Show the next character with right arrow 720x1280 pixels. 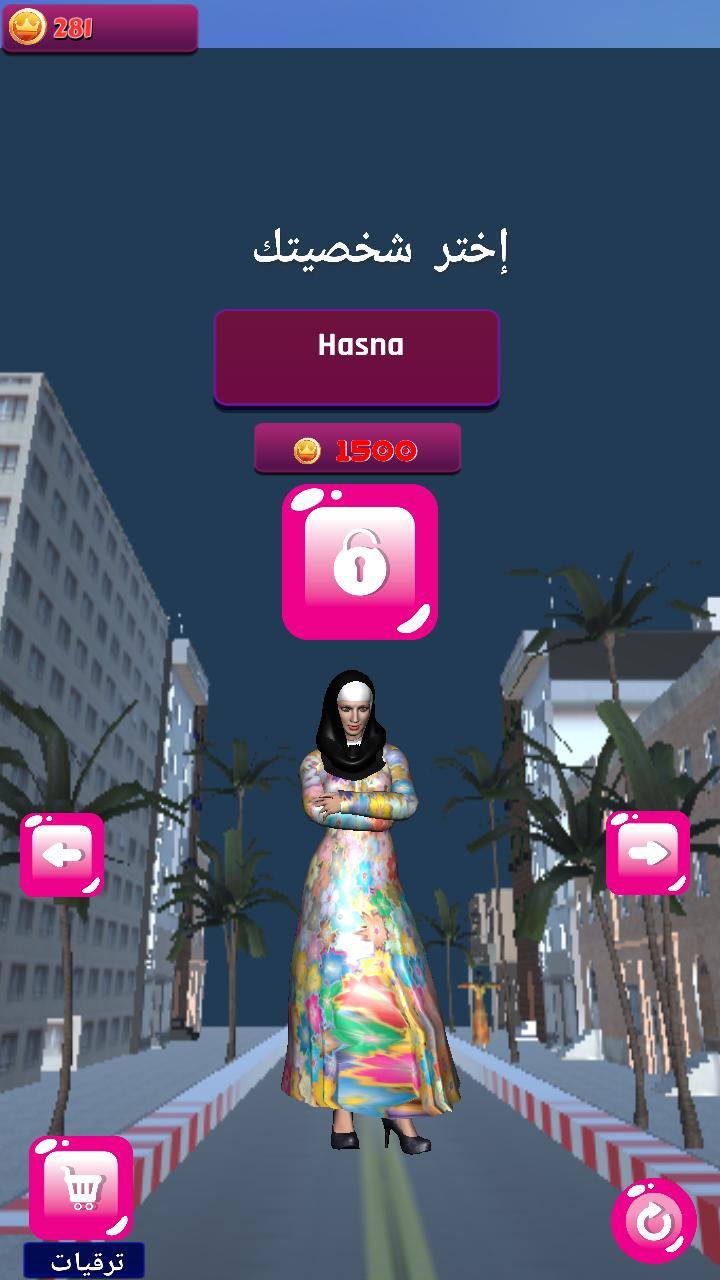pyautogui.click(x=648, y=853)
